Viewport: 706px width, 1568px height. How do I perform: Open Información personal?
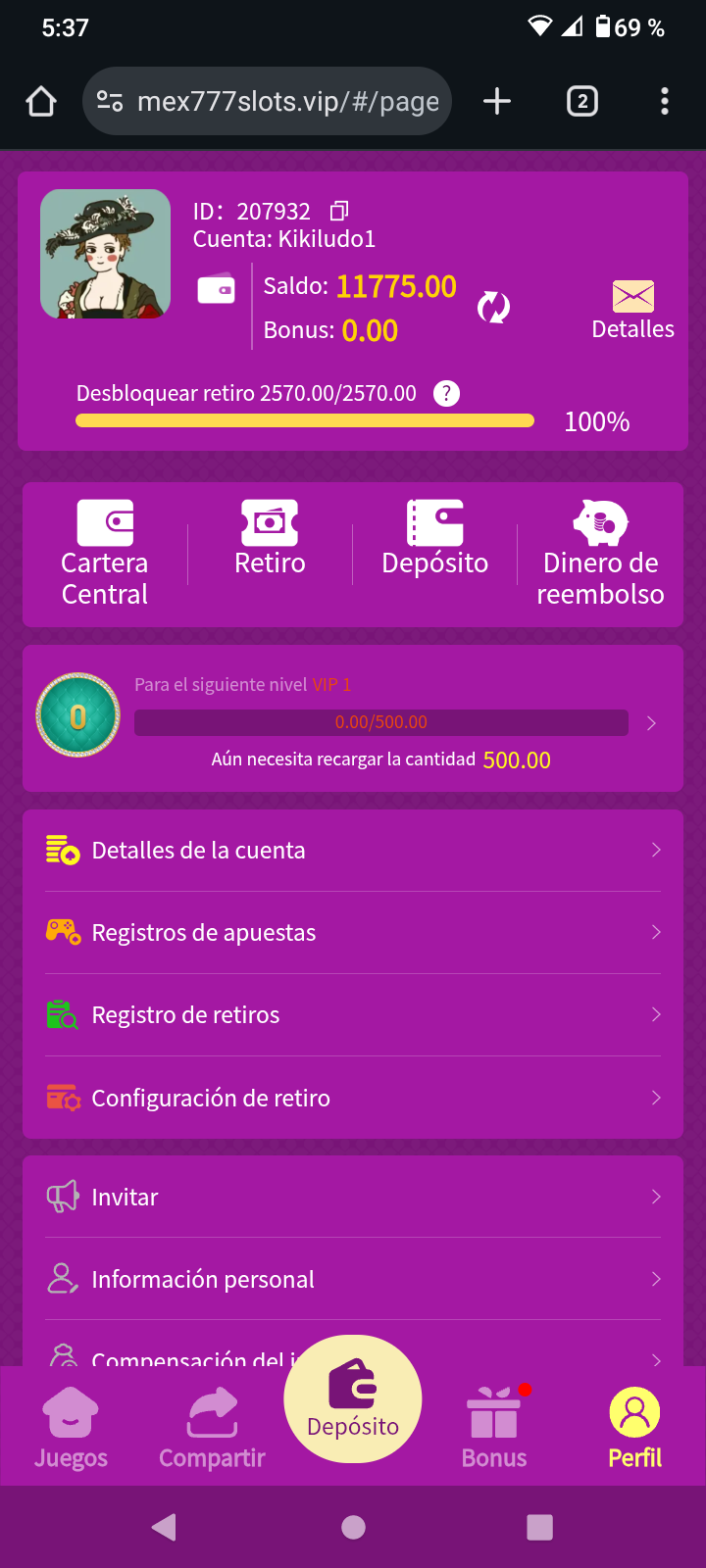click(353, 1280)
